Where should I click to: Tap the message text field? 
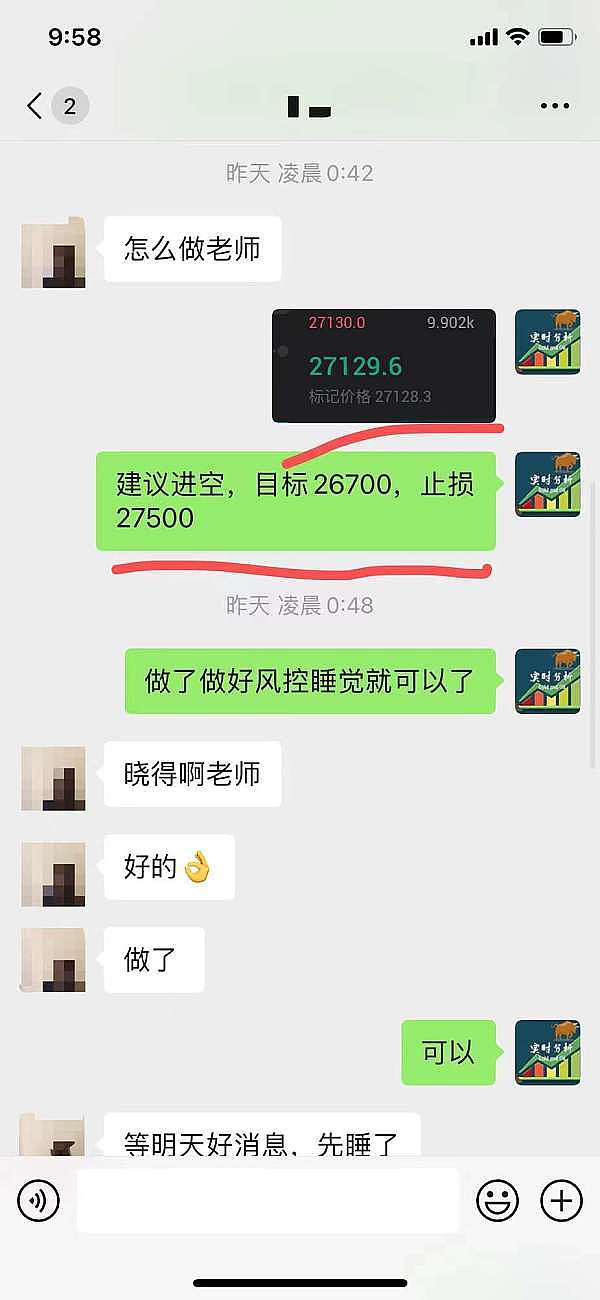[267, 1200]
